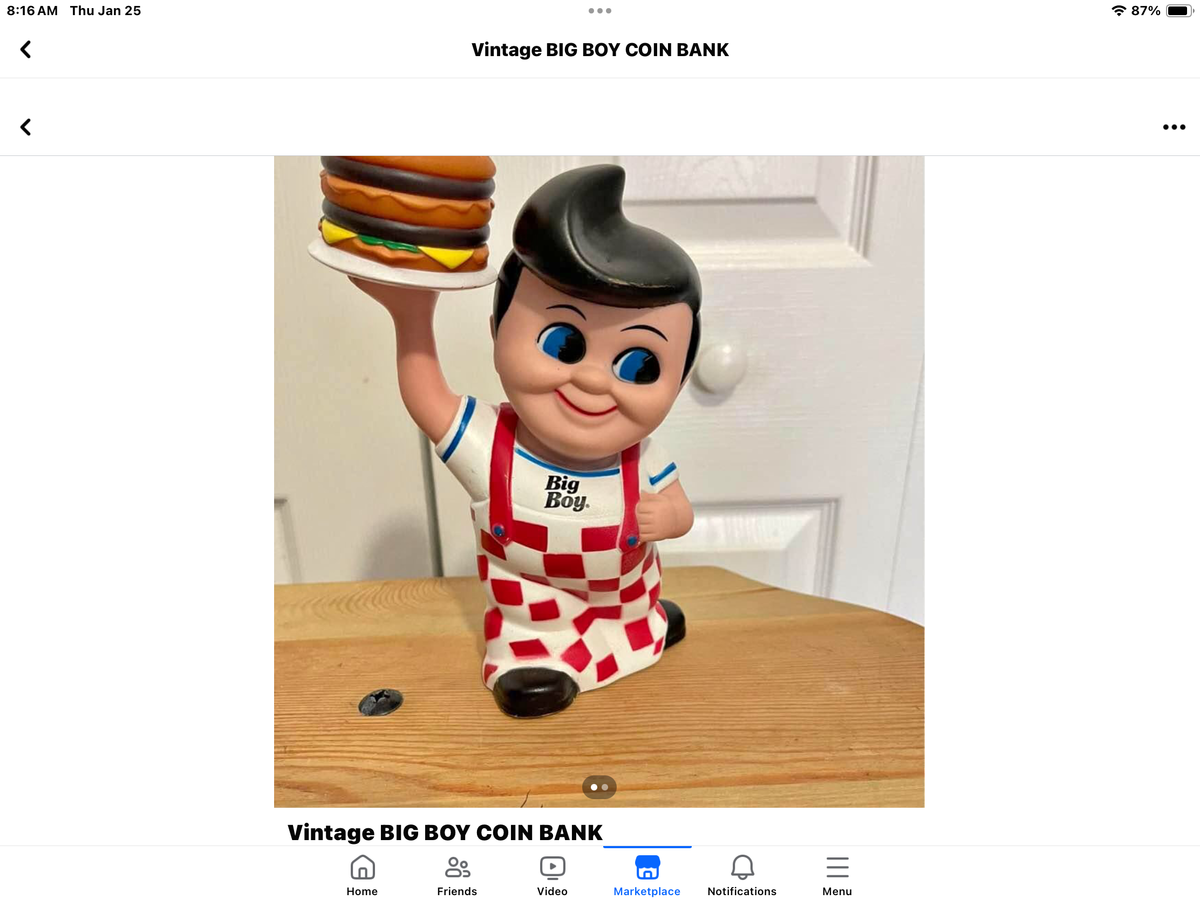
Task: Open the three-dot more options menu
Action: [1173, 127]
